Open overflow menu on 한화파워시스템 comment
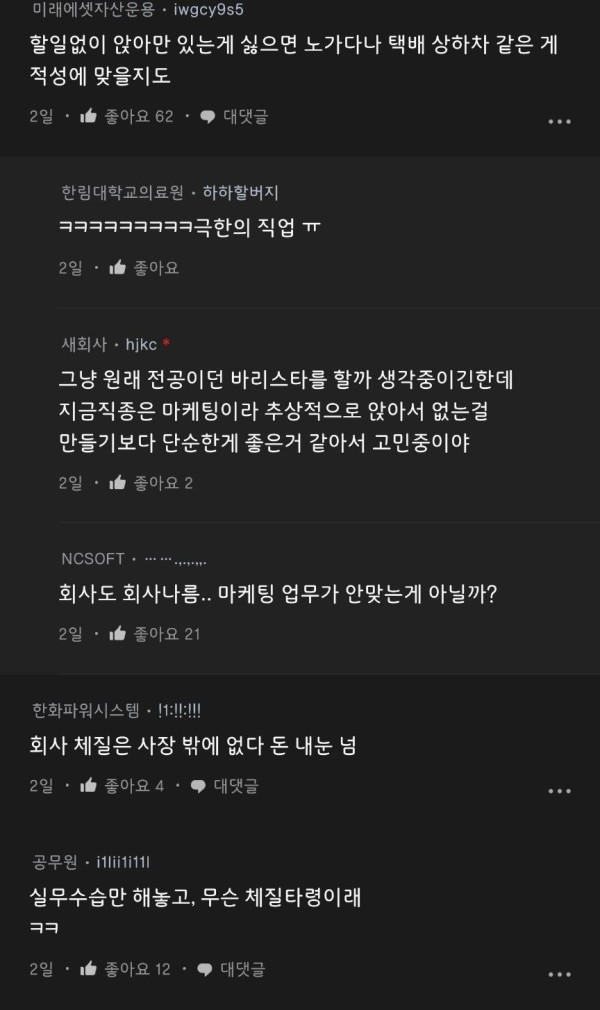The width and height of the screenshot is (600, 1010). [x=560, y=791]
